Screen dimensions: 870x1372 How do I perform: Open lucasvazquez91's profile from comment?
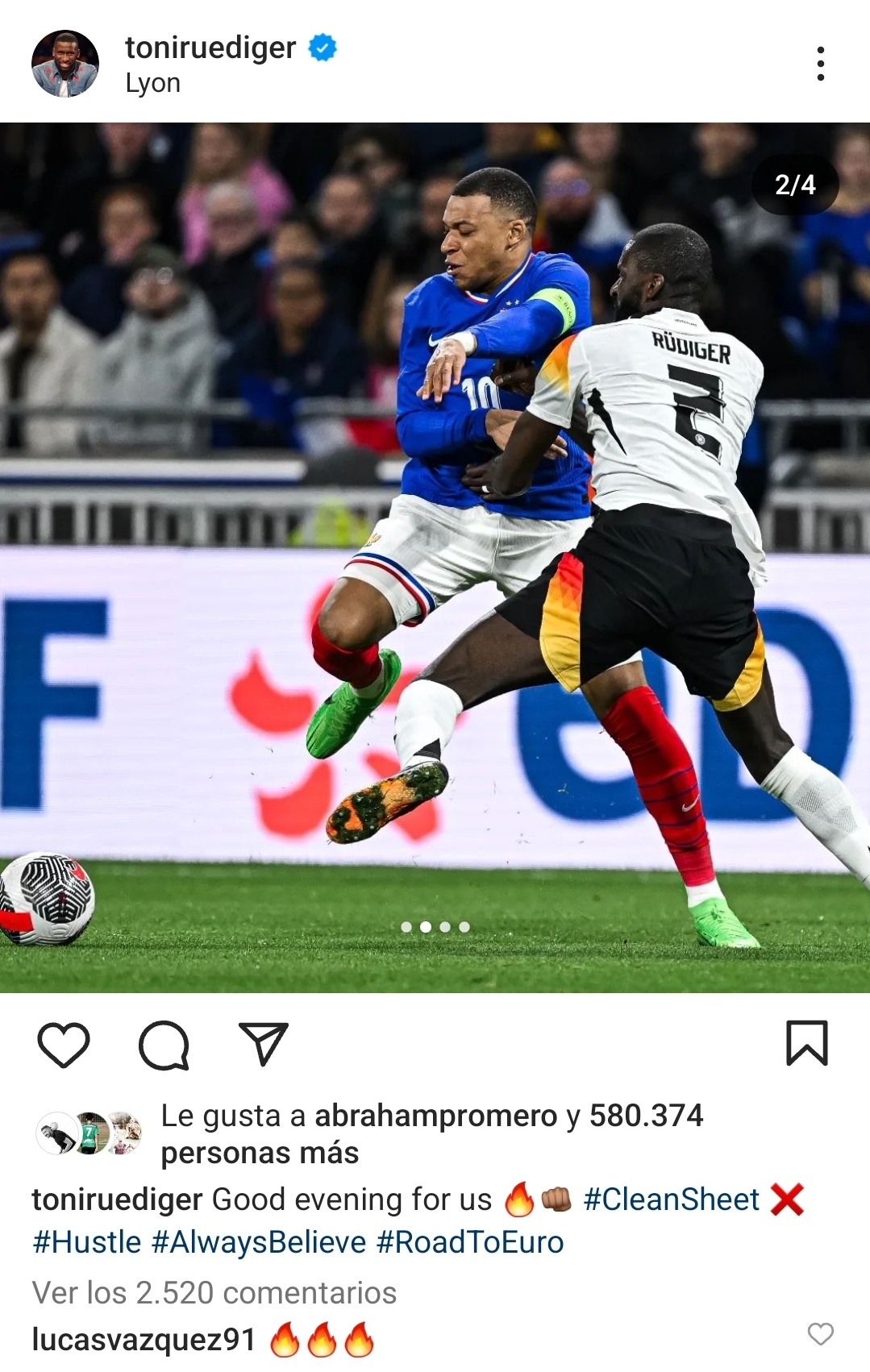[x=144, y=1339]
